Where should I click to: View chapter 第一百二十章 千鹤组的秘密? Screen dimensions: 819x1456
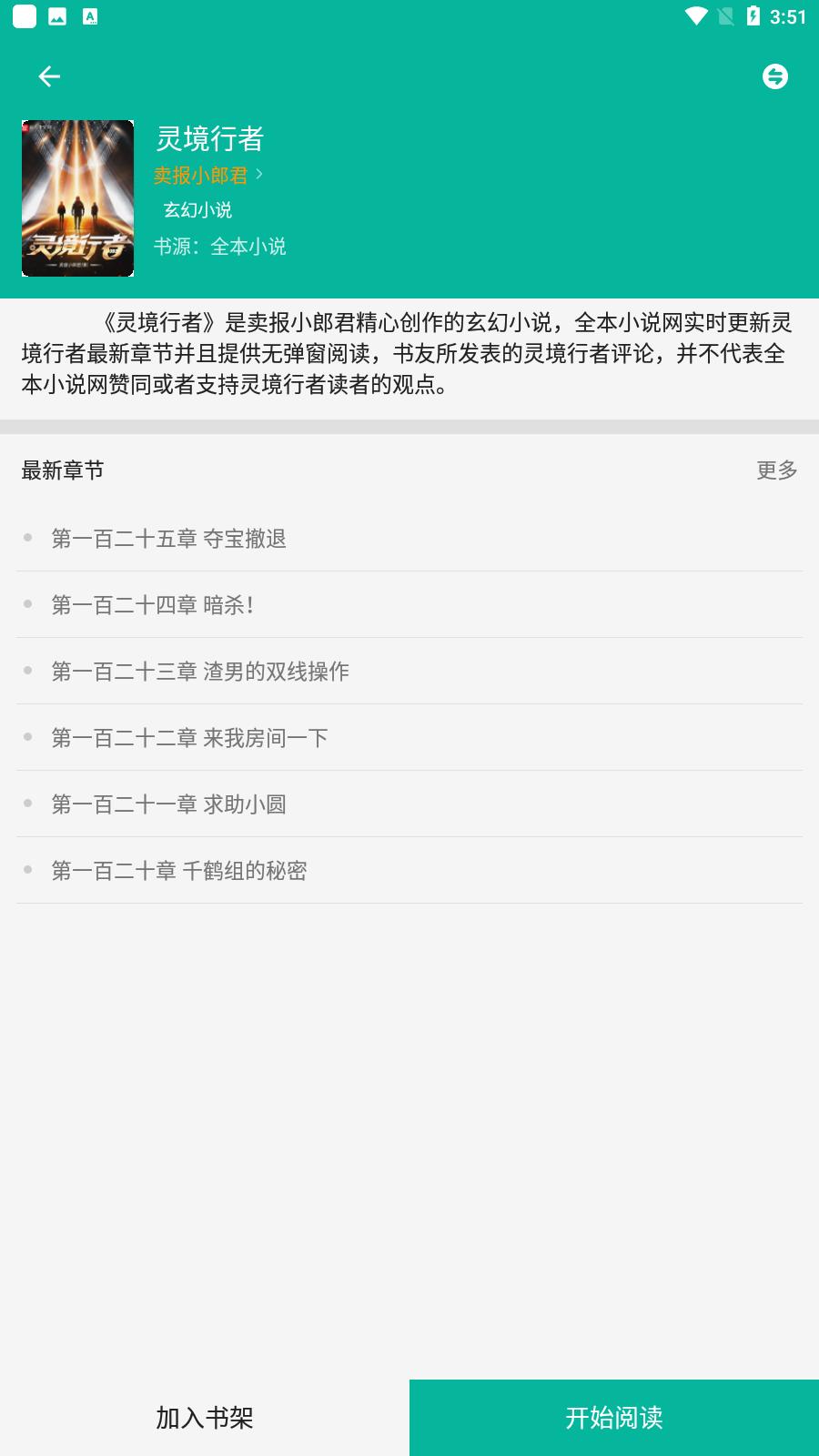coord(179,871)
